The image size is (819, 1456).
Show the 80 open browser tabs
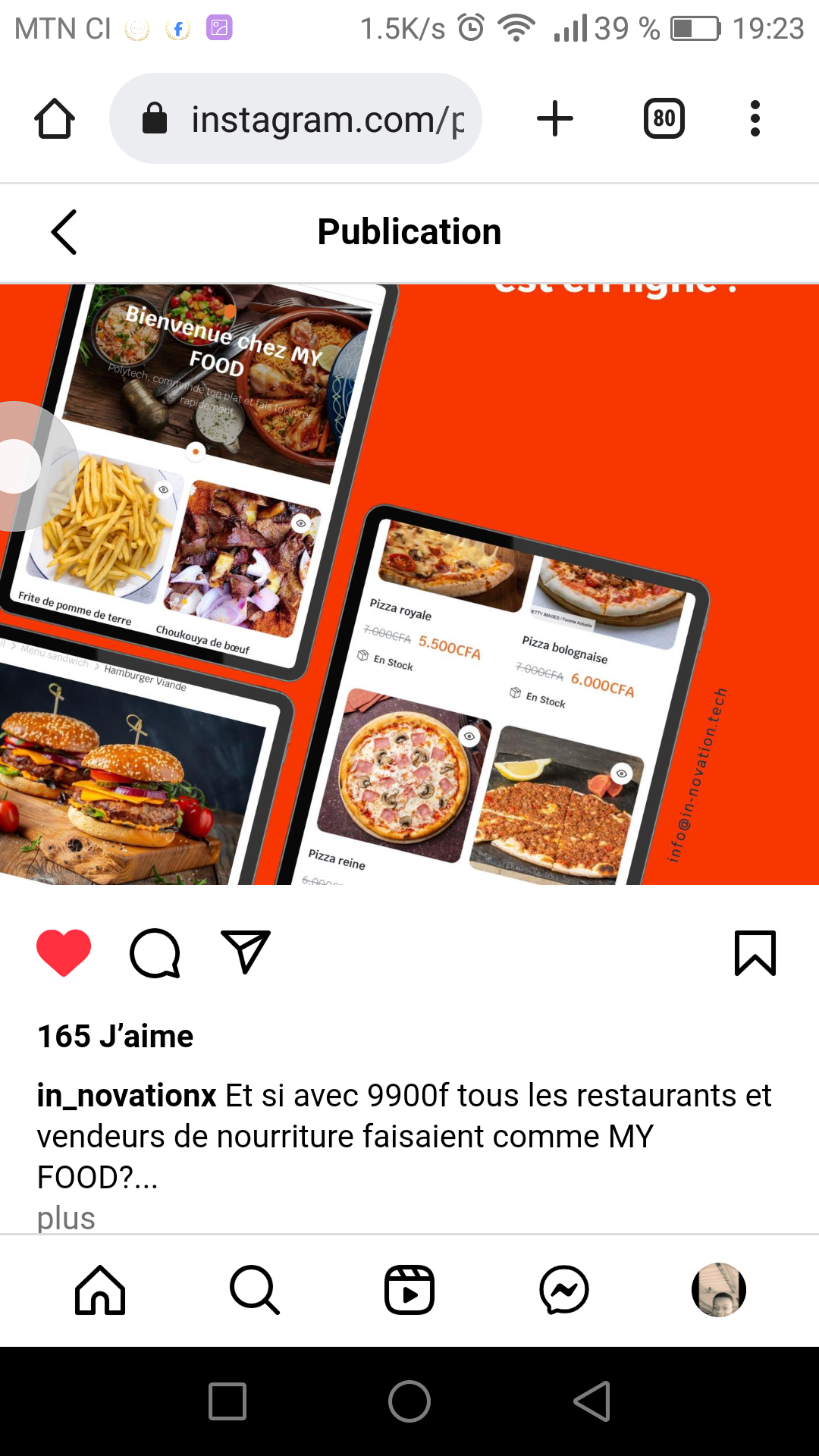[x=664, y=119]
